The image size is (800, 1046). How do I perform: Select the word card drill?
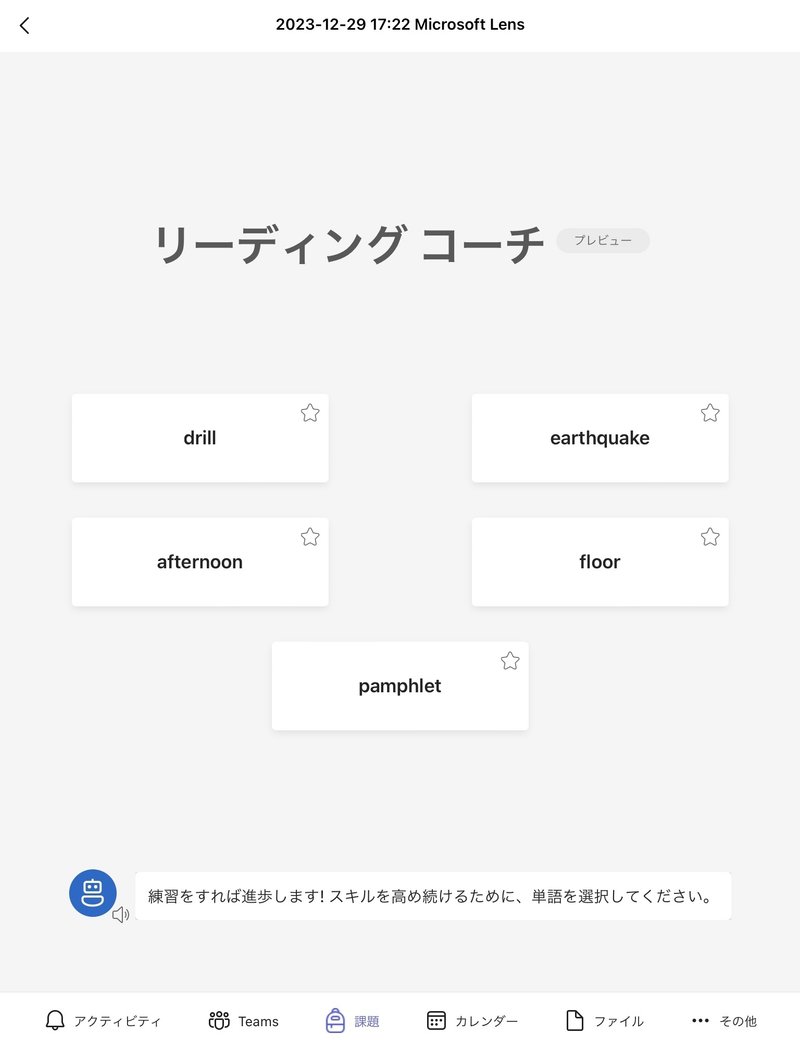pyautogui.click(x=200, y=438)
